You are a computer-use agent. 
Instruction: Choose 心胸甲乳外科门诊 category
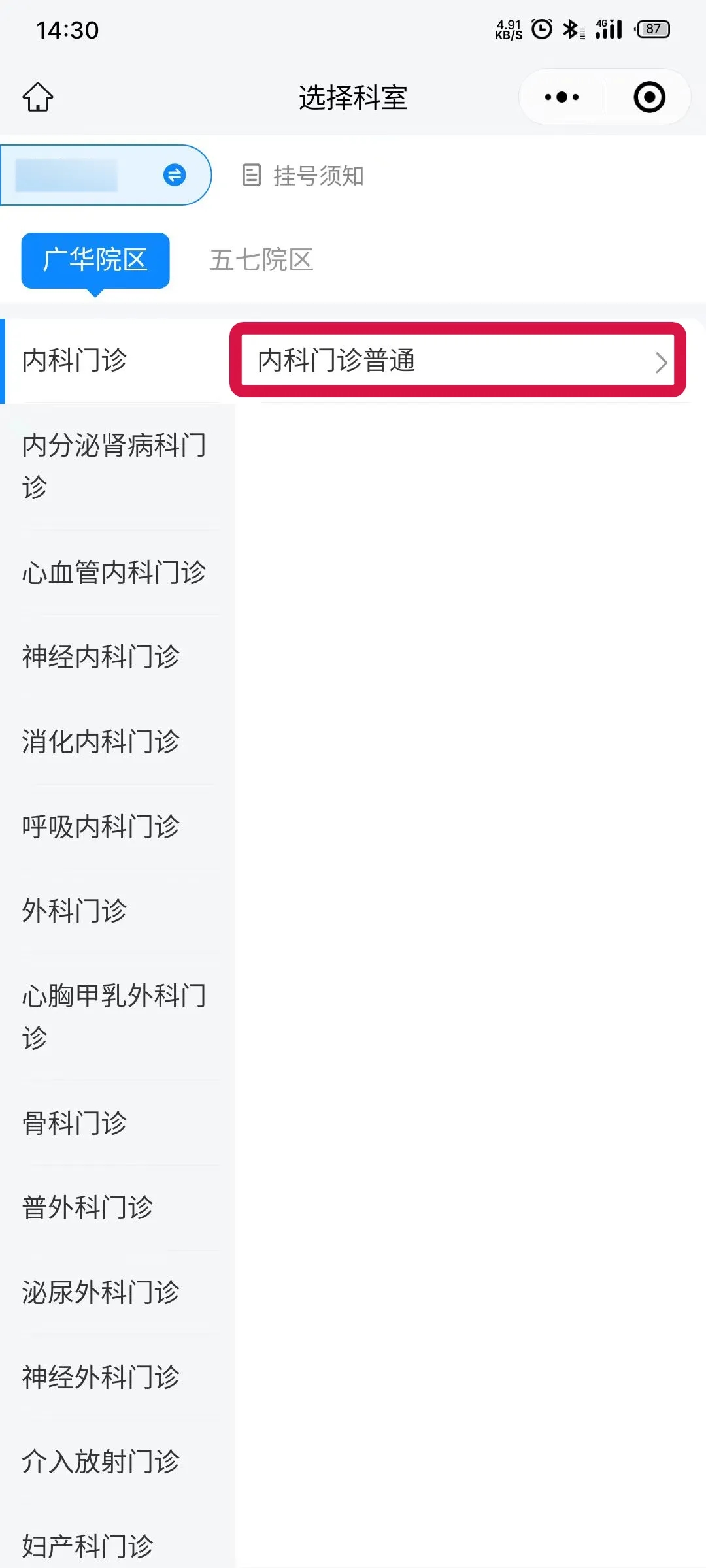114,1017
